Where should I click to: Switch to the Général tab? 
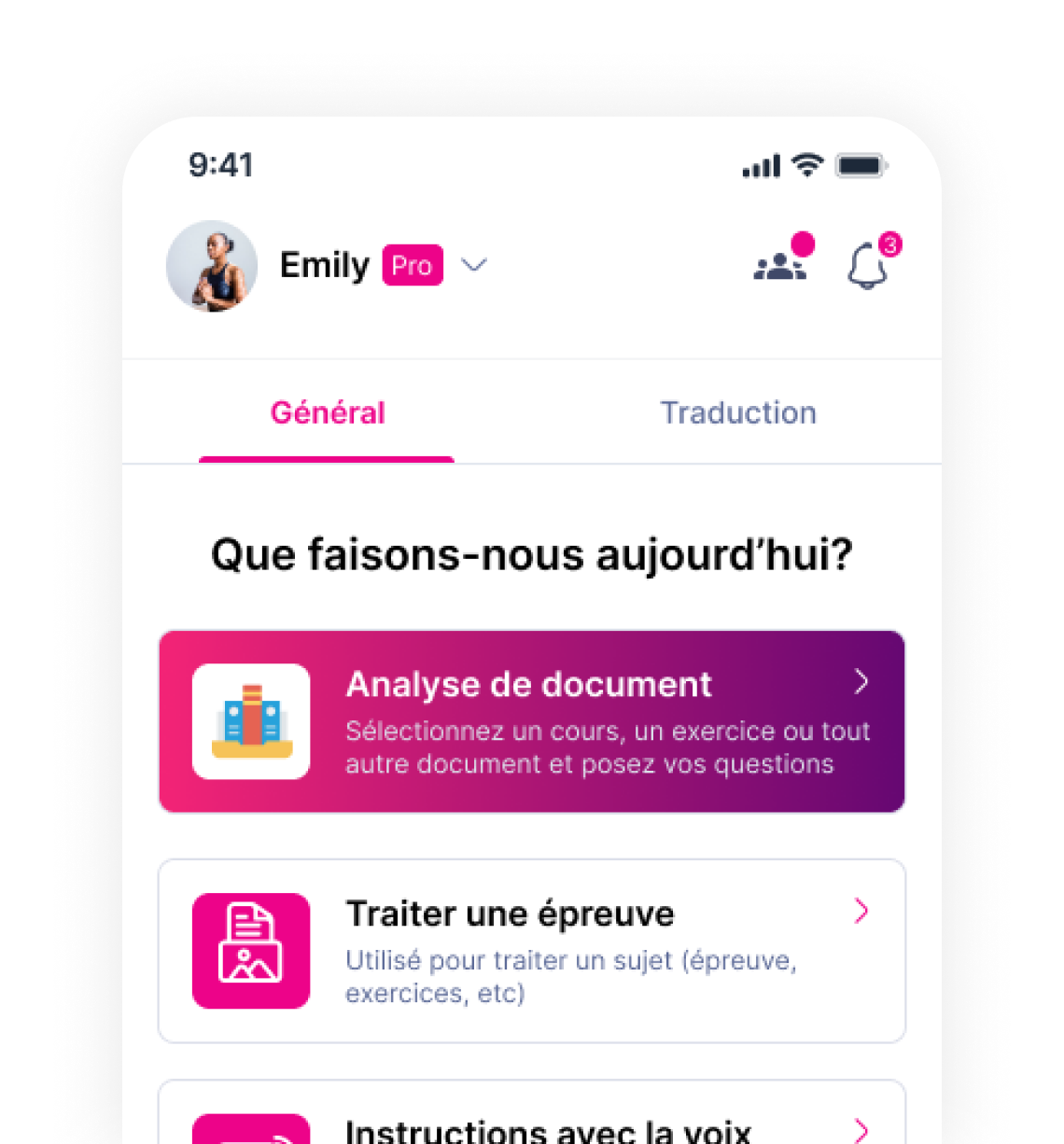(328, 412)
